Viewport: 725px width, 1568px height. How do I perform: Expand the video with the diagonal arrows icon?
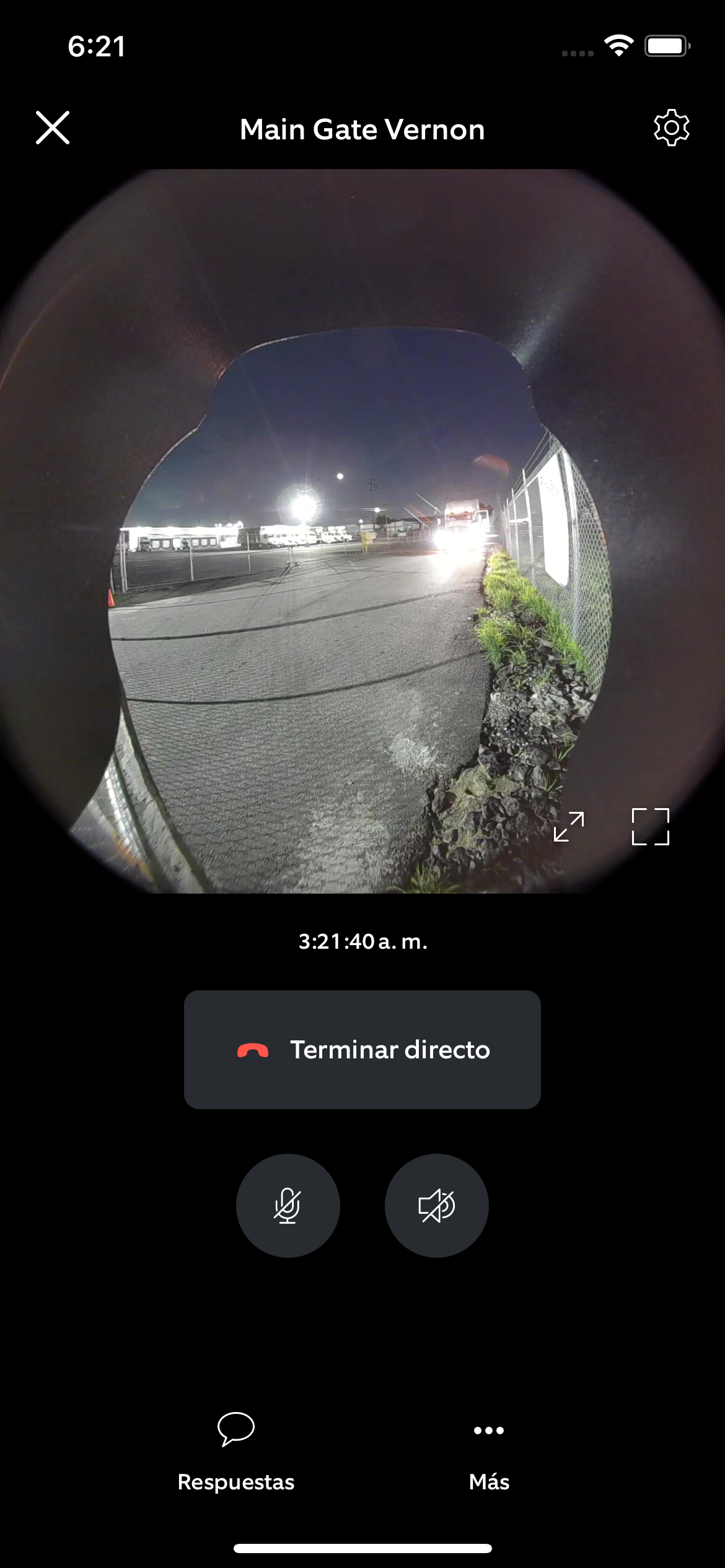pyautogui.click(x=568, y=827)
